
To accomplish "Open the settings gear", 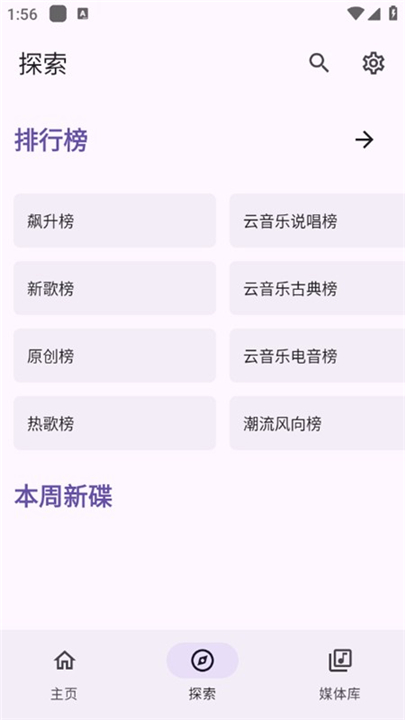I will click(x=373, y=63).
